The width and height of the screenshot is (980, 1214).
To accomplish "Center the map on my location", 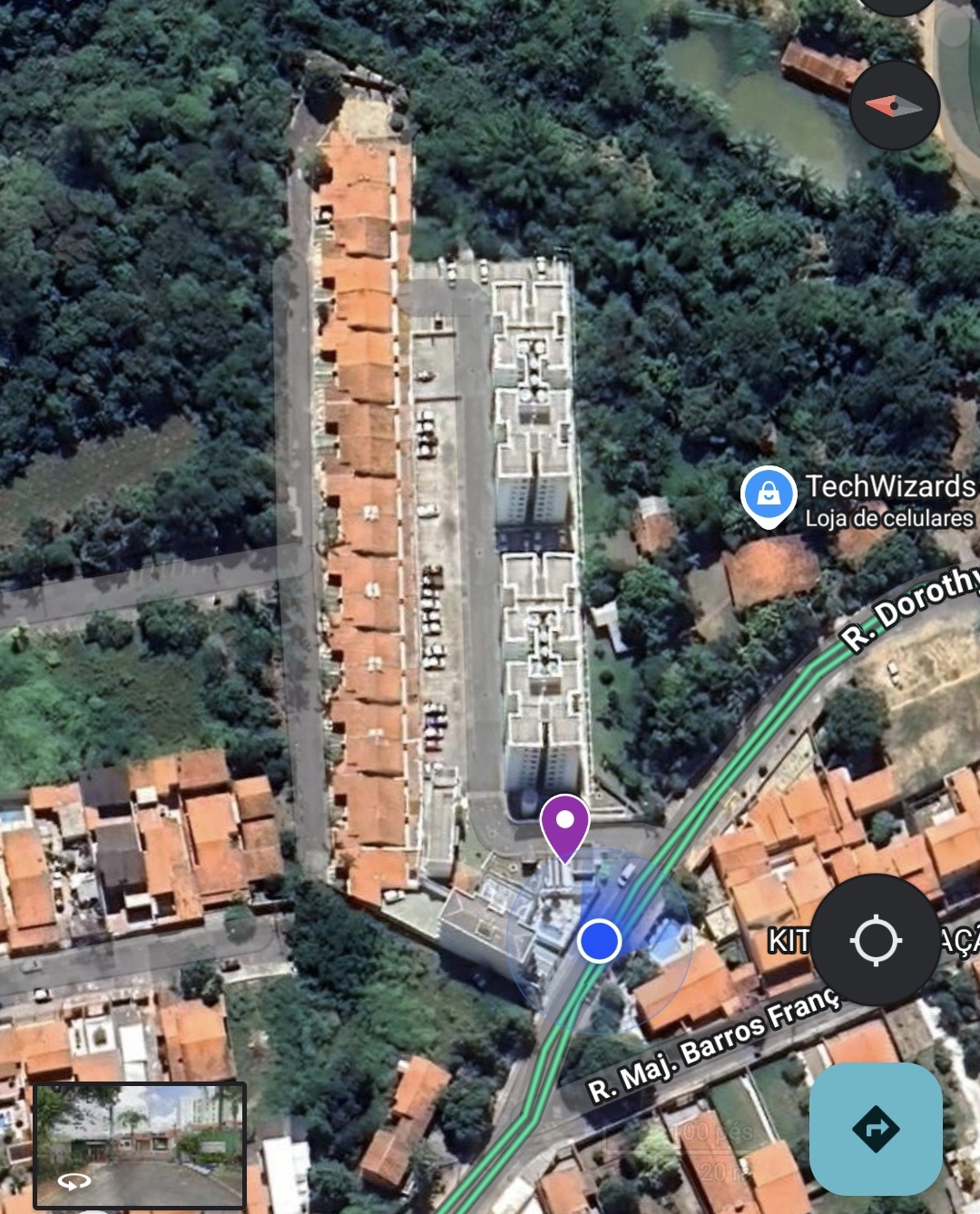I will pyautogui.click(x=875, y=940).
